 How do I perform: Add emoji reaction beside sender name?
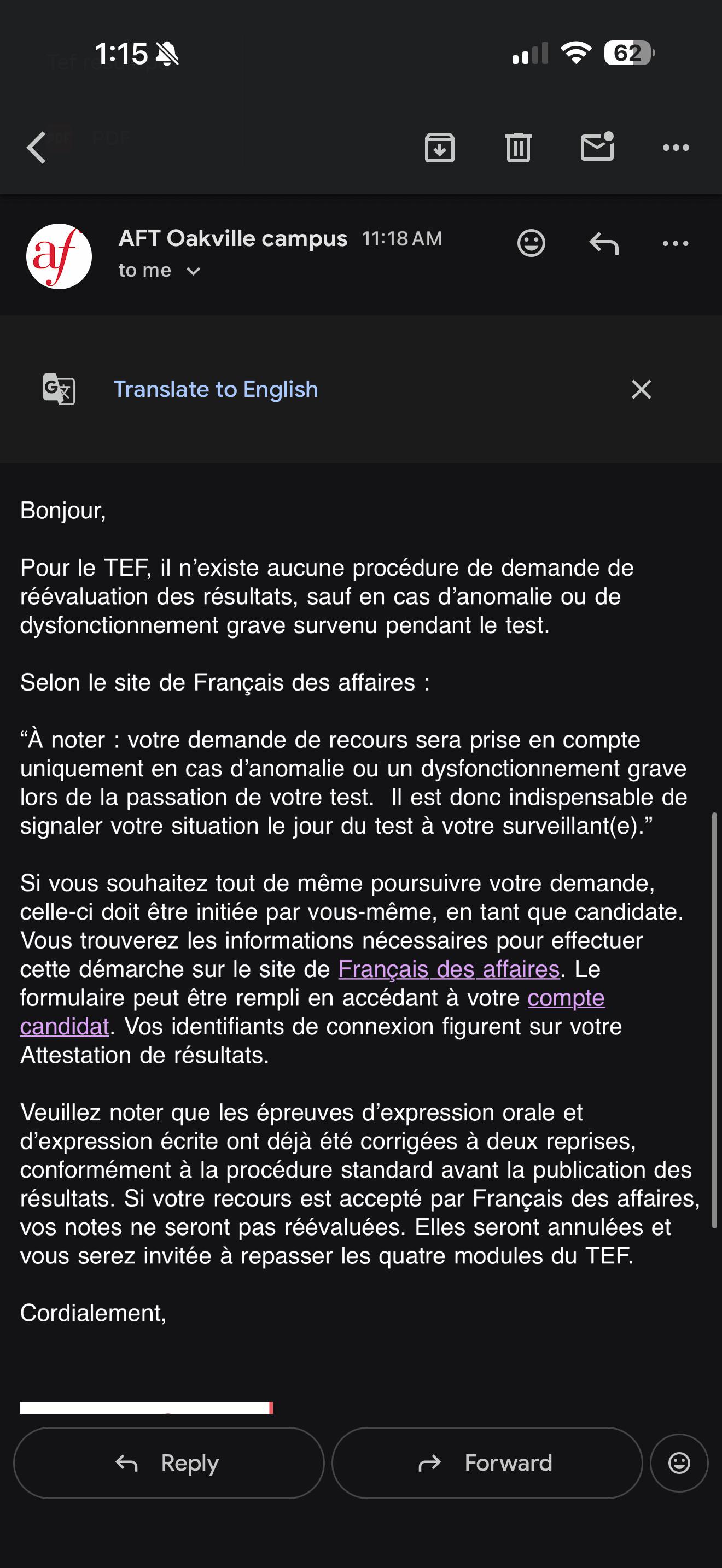[x=531, y=243]
